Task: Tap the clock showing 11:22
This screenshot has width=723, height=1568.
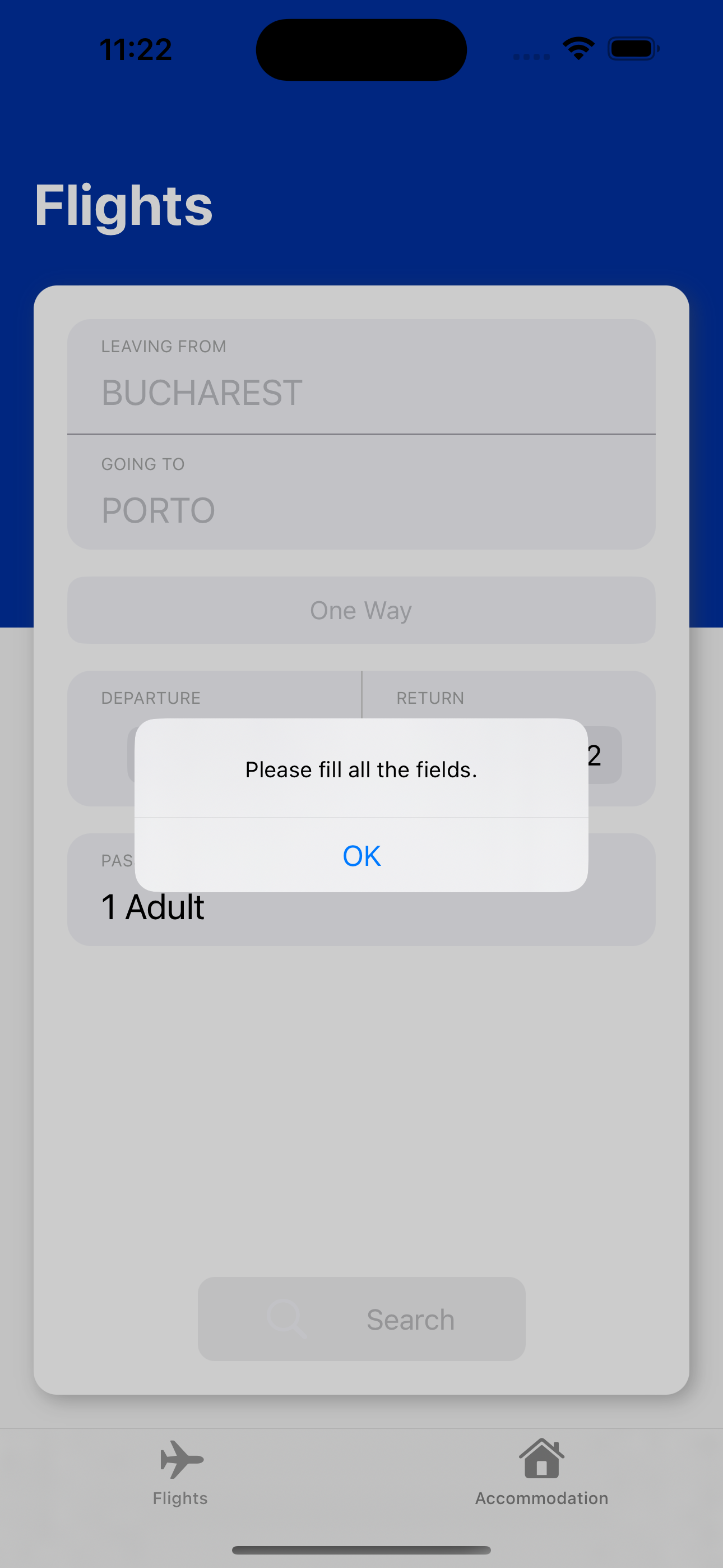Action: 135,49
